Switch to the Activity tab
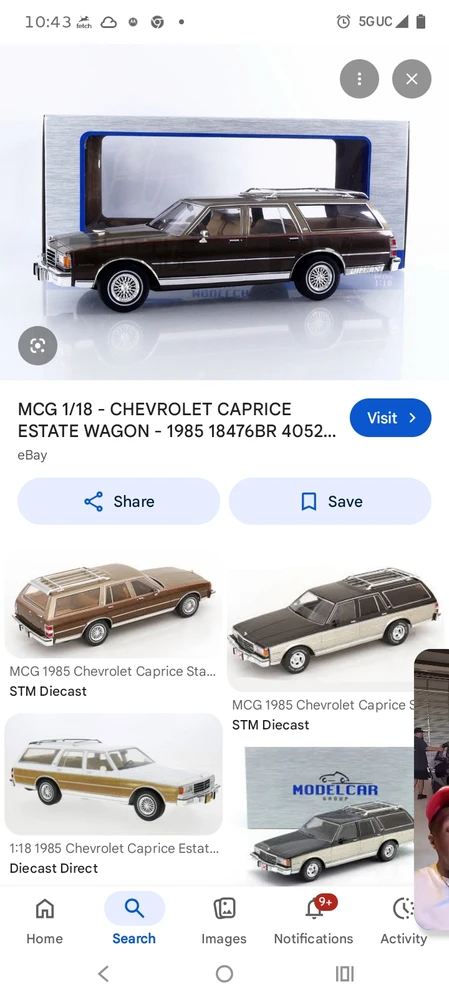449x1000 pixels. [403, 920]
